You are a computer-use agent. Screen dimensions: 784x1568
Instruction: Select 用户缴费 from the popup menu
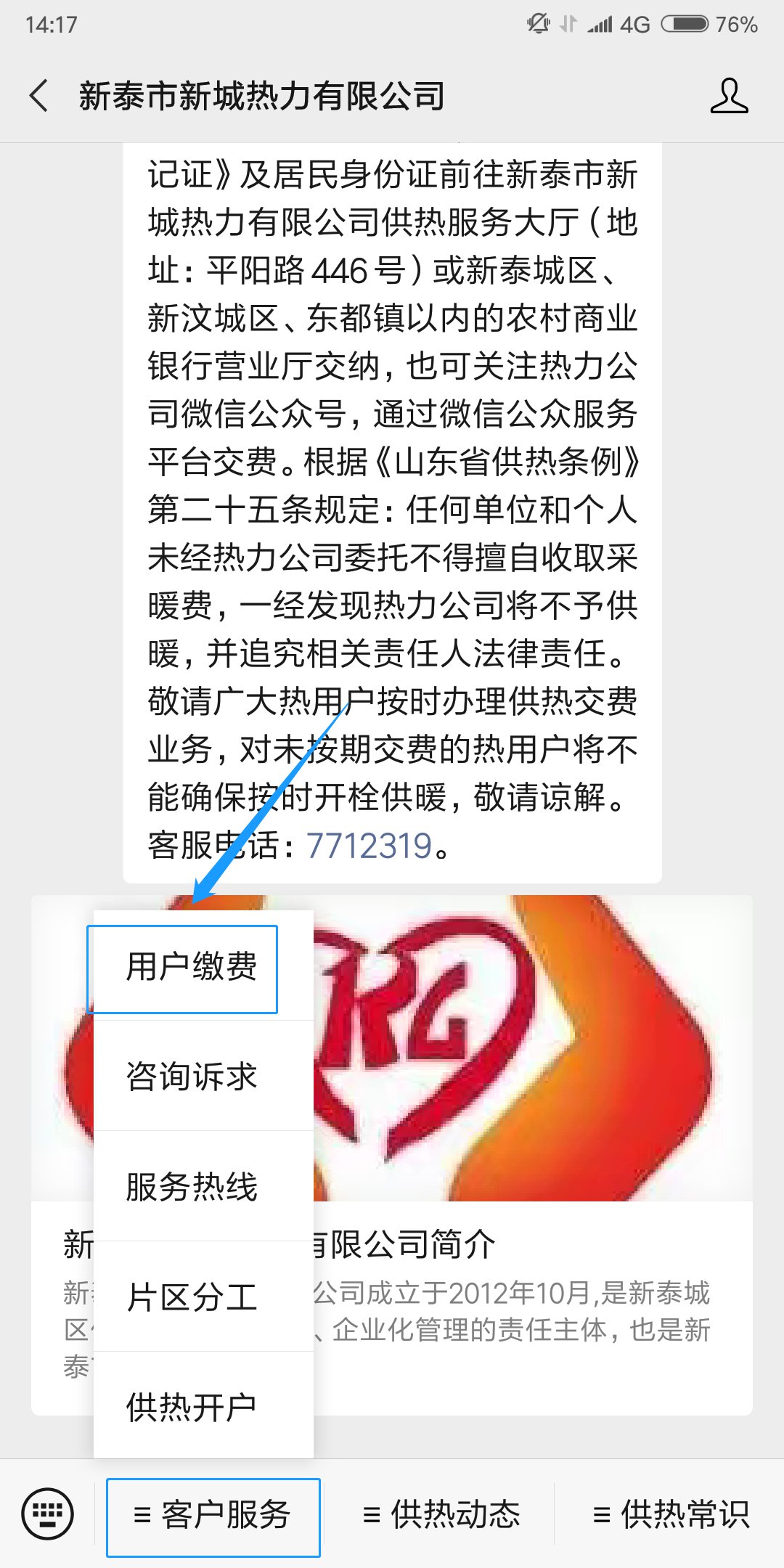(191, 968)
